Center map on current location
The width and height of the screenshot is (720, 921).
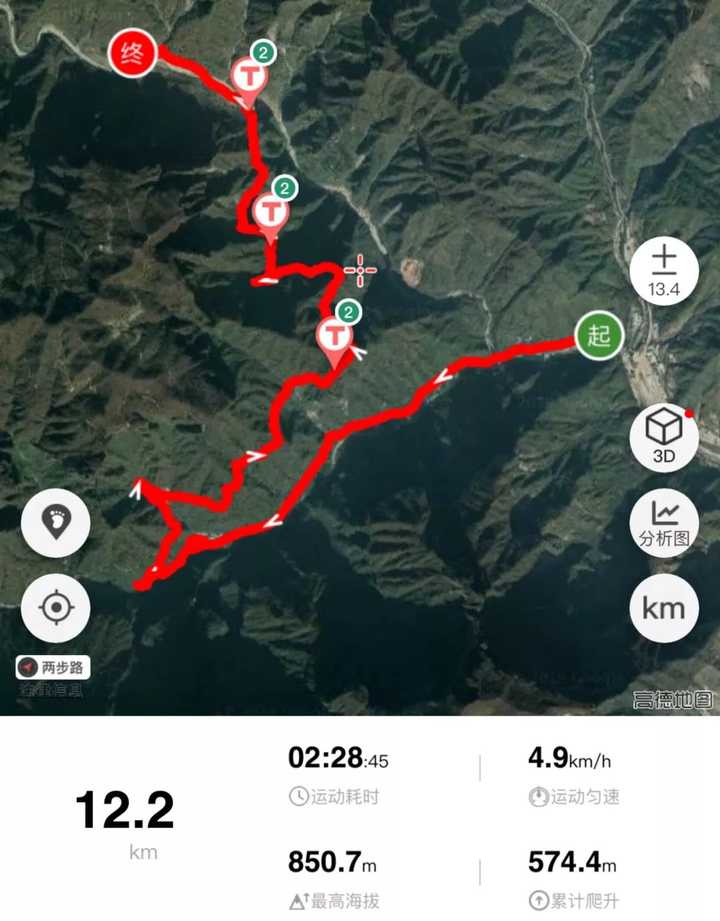pyautogui.click(x=56, y=608)
